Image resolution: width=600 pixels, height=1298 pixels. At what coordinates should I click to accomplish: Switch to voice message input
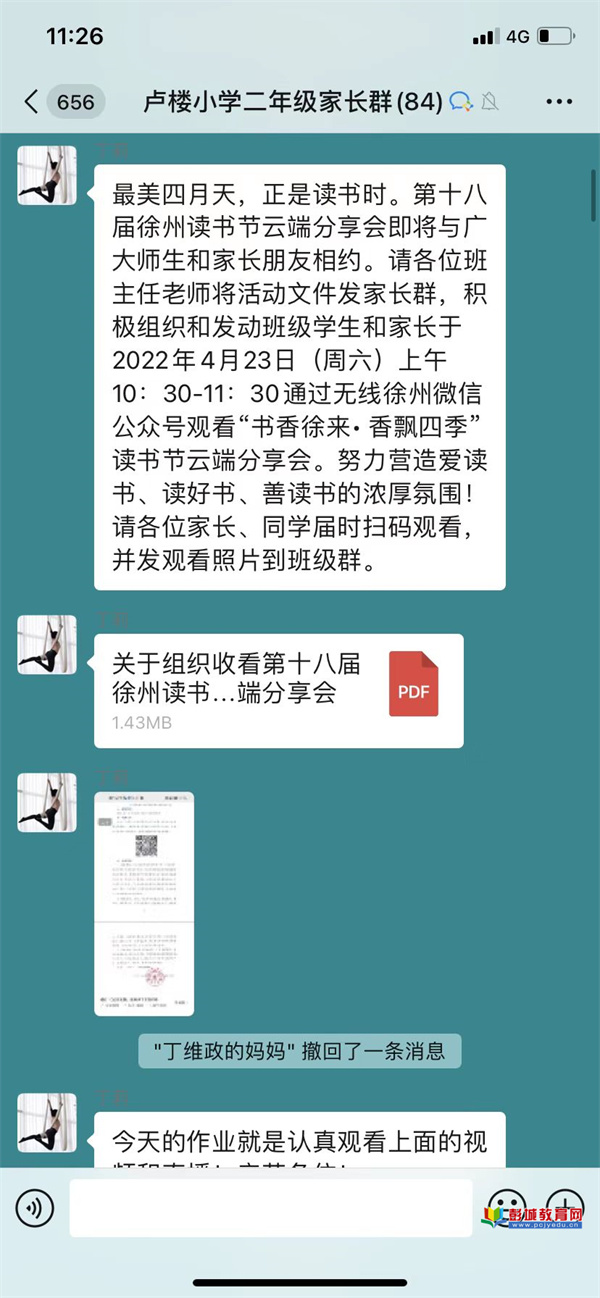[34, 1208]
